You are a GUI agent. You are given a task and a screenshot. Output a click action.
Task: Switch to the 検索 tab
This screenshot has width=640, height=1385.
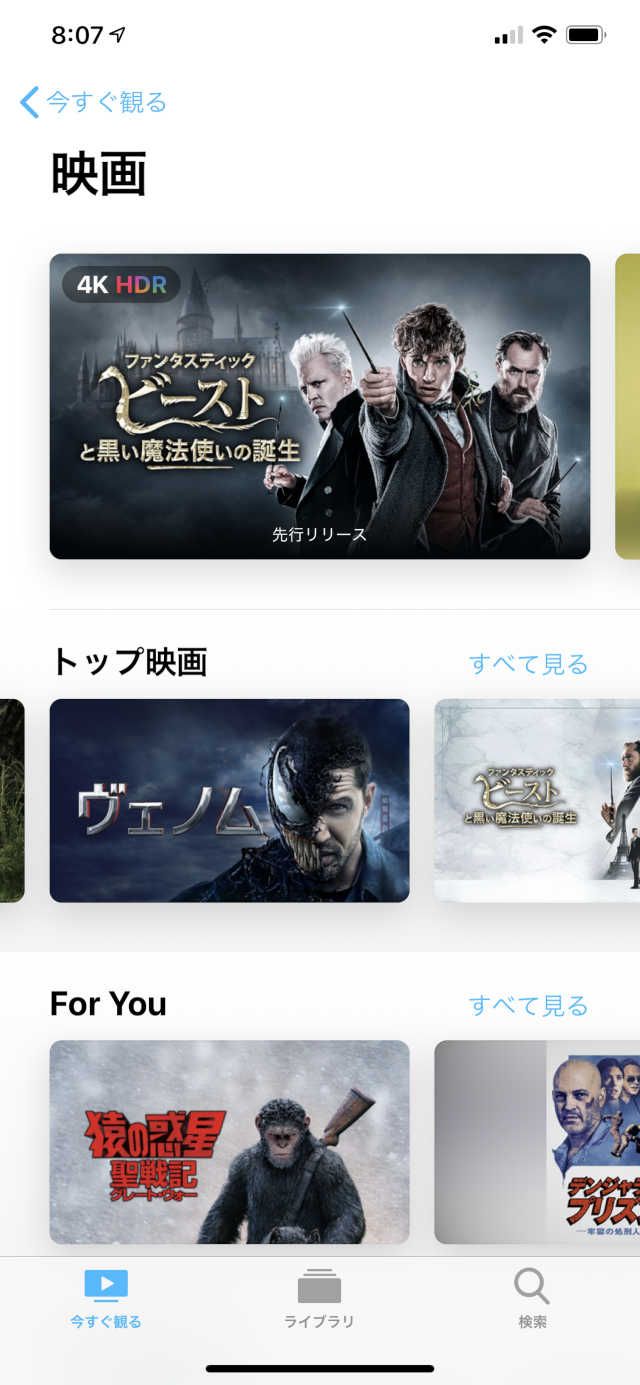pos(532,1298)
